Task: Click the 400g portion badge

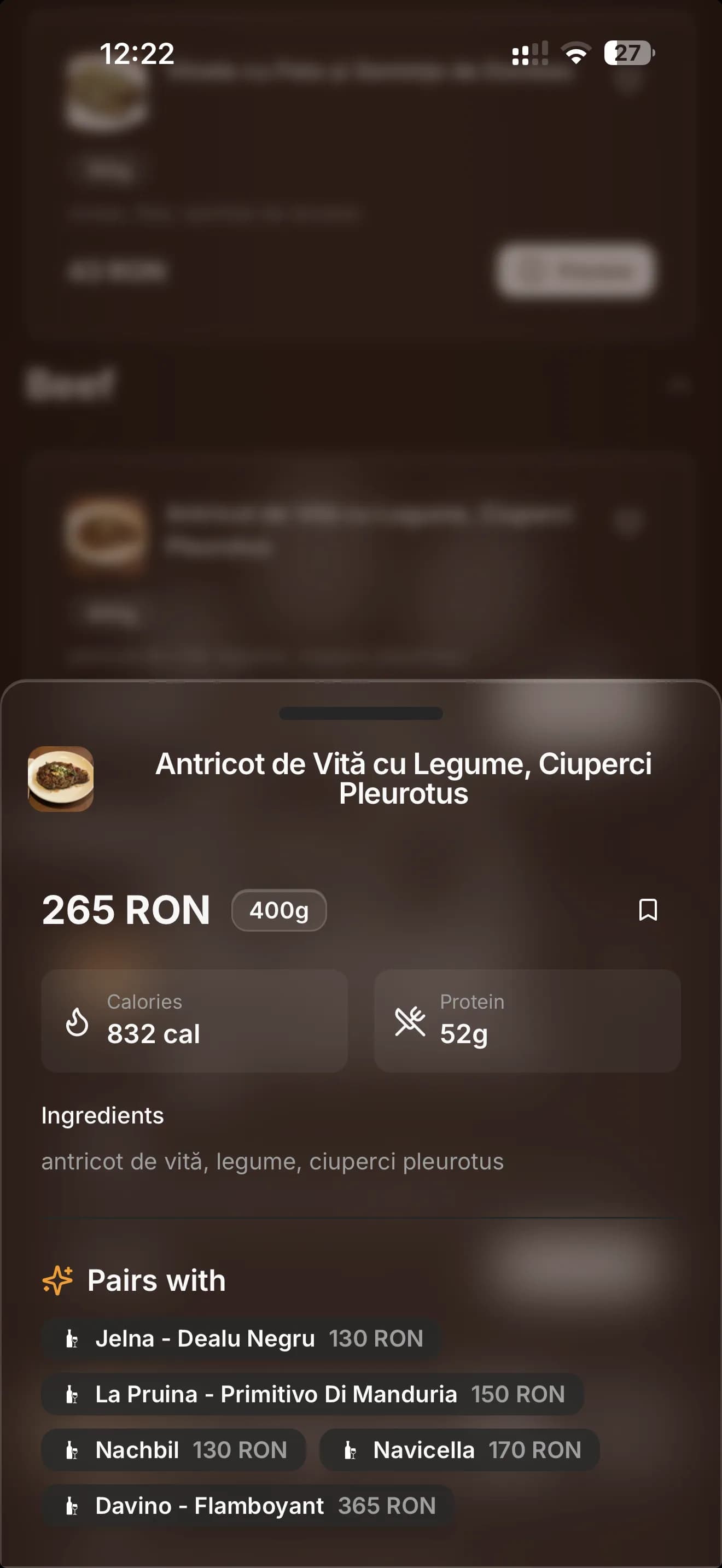Action: (x=278, y=911)
